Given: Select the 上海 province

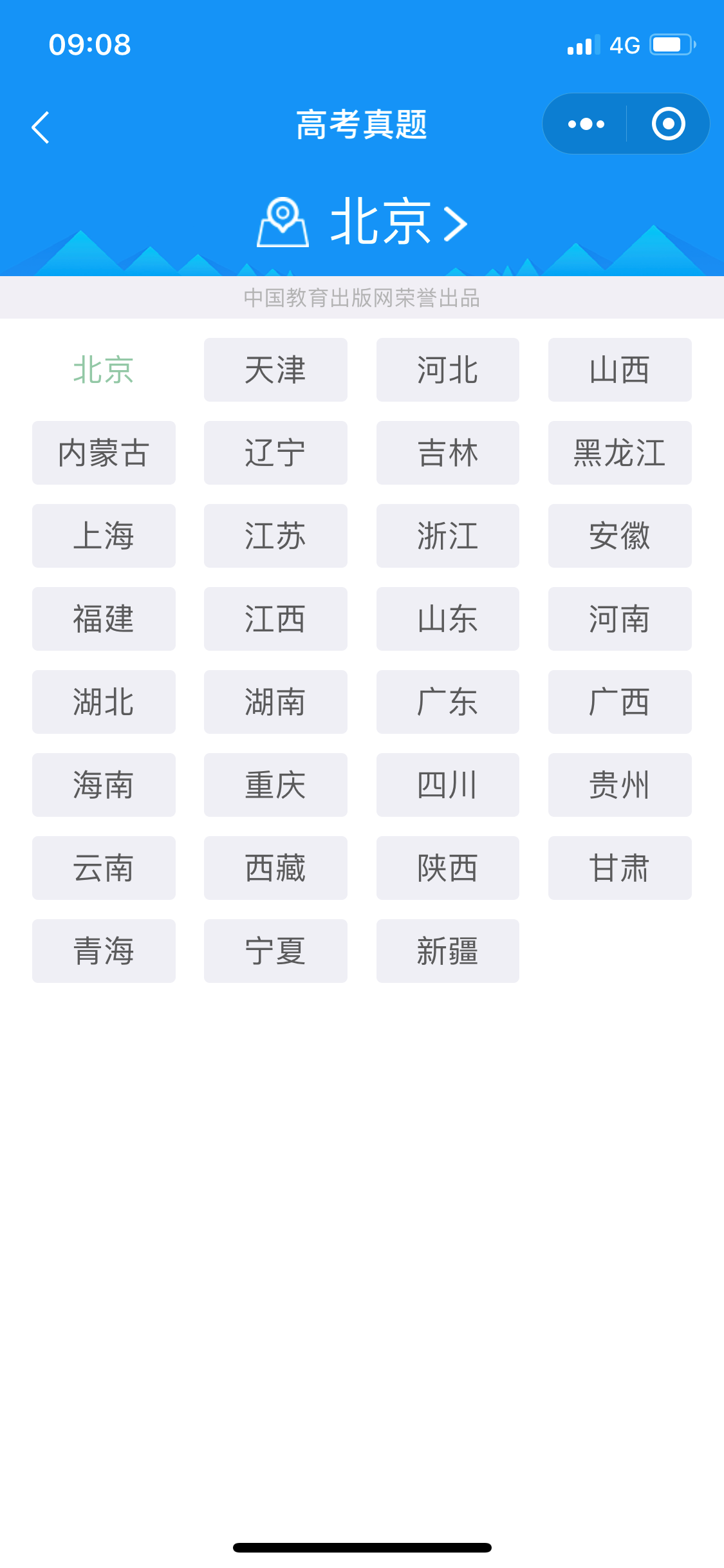Looking at the screenshot, I should [x=103, y=536].
